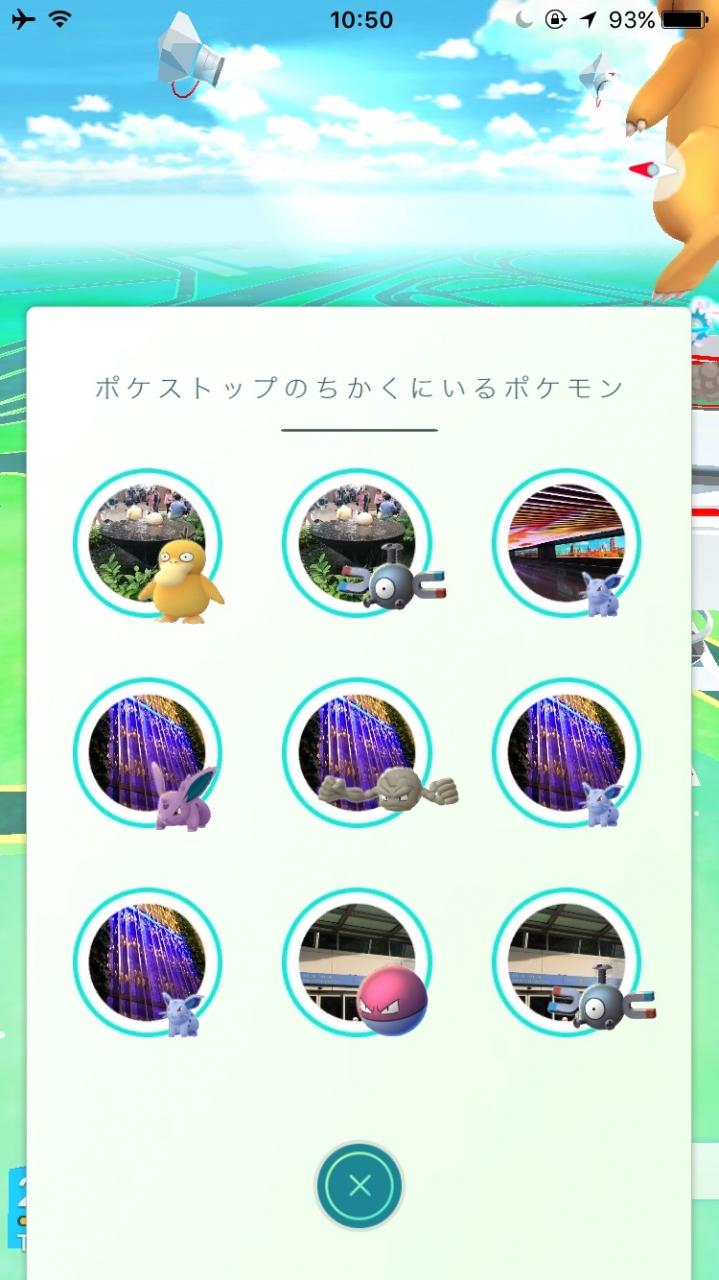The height and width of the screenshot is (1280, 719).
Task: Tap the map compass
Action: tap(655, 171)
